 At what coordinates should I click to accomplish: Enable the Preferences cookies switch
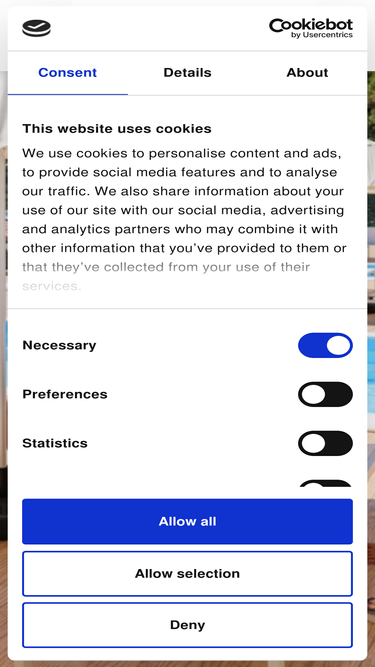pyautogui.click(x=325, y=394)
